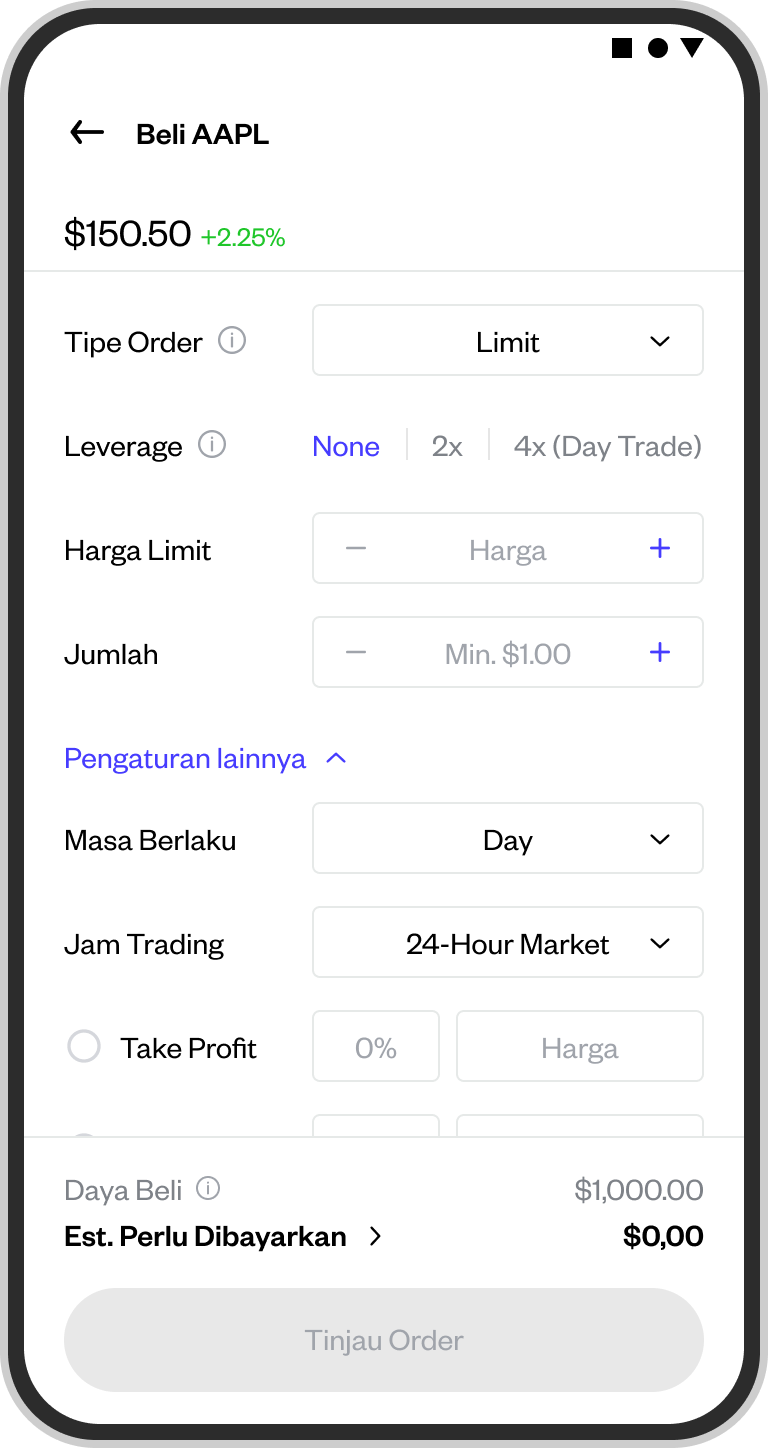Tap the Take Profit 0% field
Image resolution: width=768 pixels, height=1448 pixels.
(376, 1047)
